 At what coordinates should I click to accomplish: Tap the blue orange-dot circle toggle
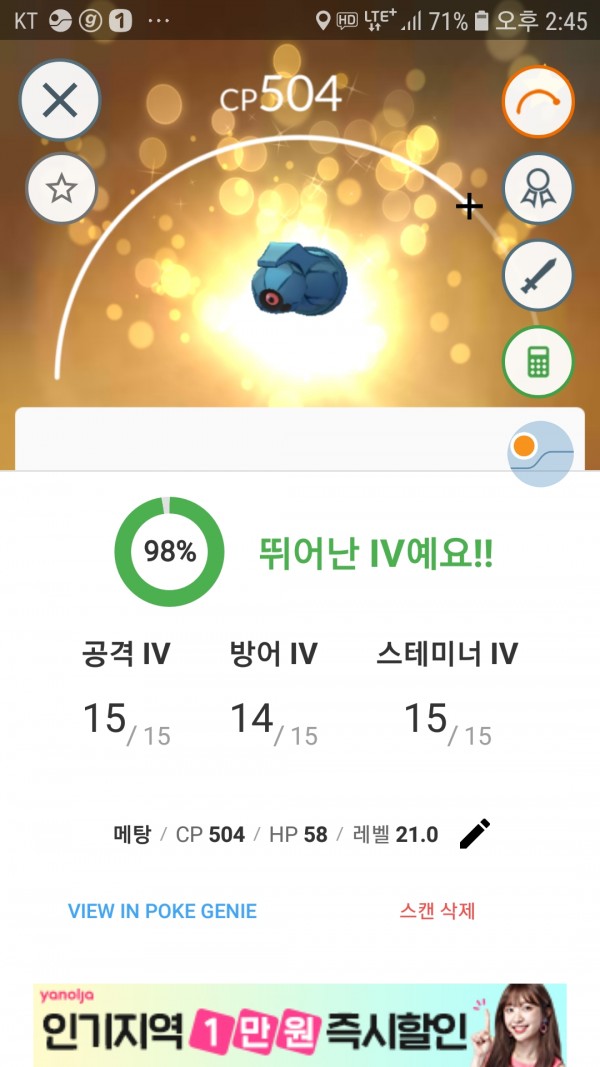[x=541, y=454]
